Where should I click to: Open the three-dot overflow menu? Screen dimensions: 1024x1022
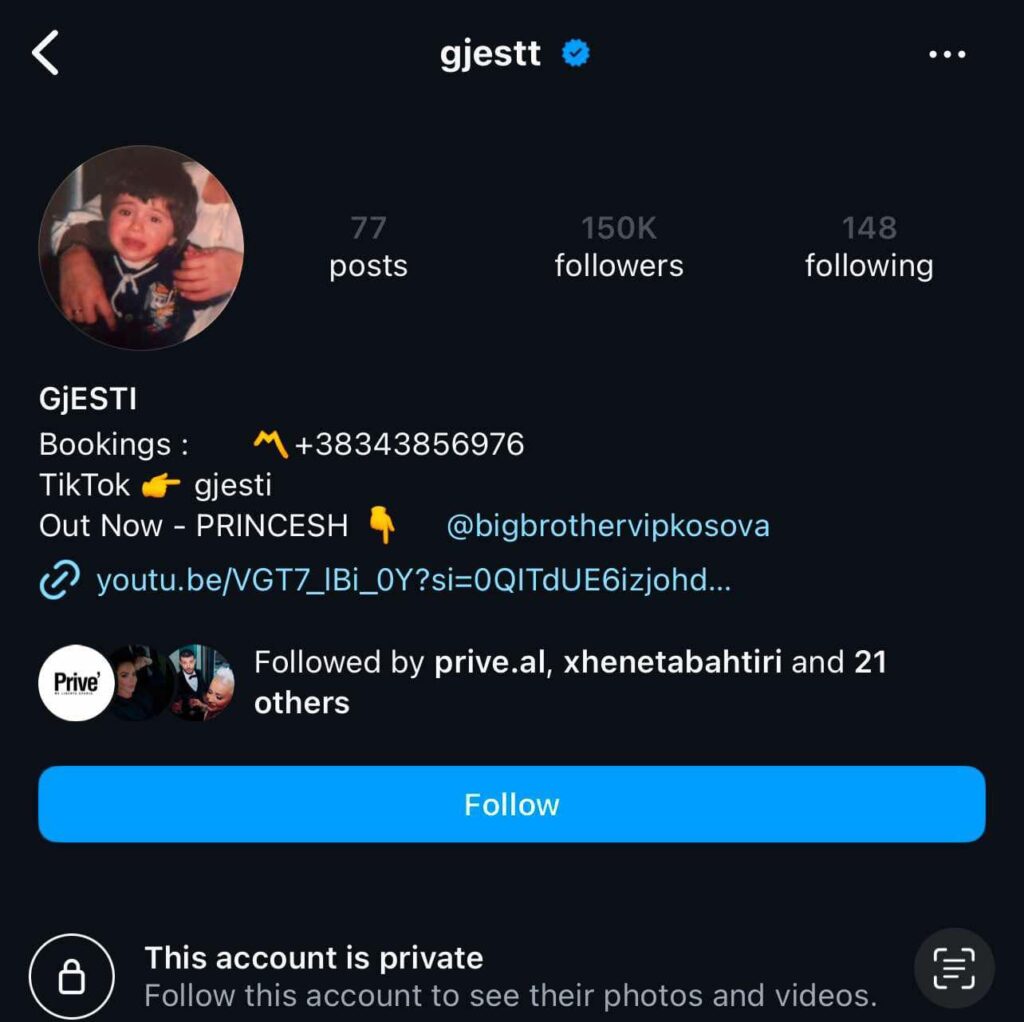946,54
